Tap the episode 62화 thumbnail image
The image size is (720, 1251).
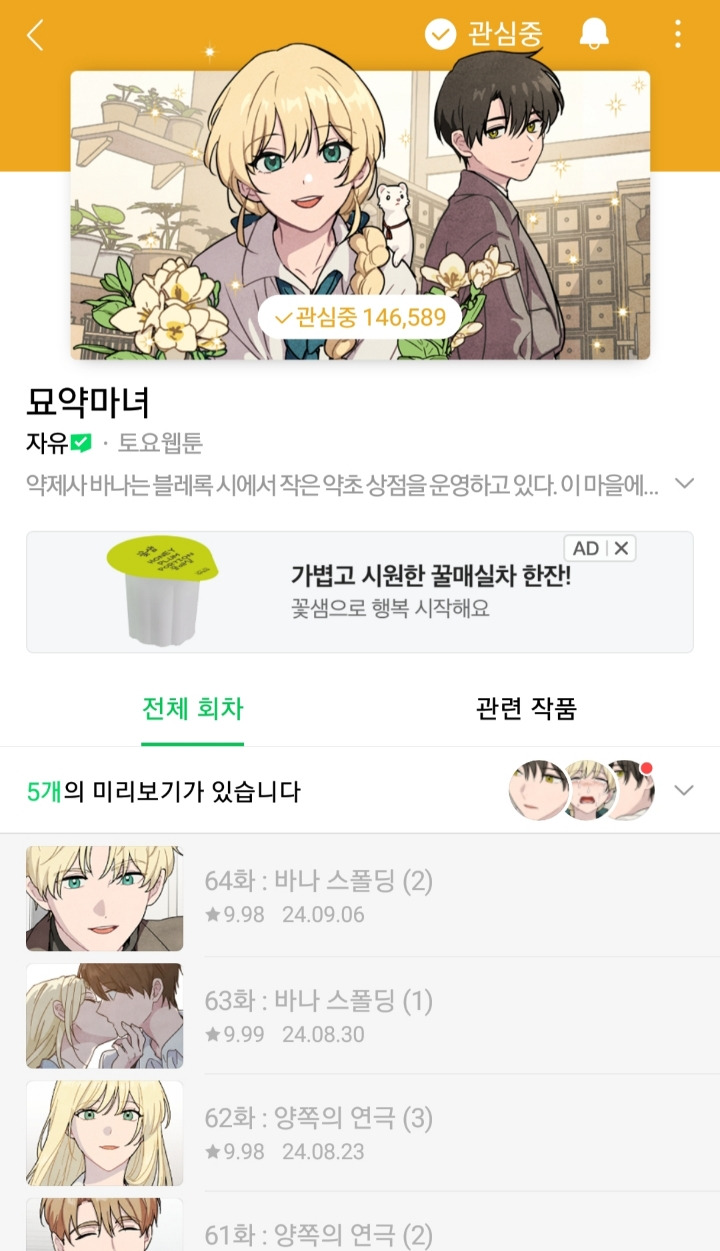point(104,1133)
